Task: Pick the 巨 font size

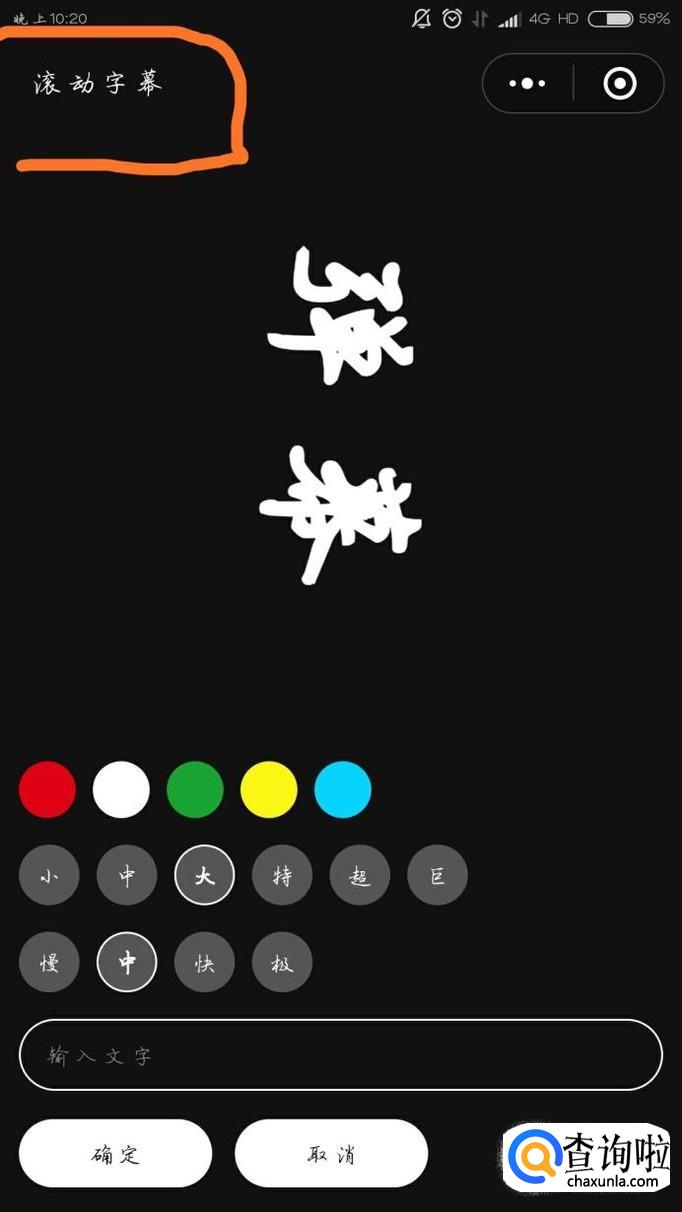Action: (x=437, y=877)
